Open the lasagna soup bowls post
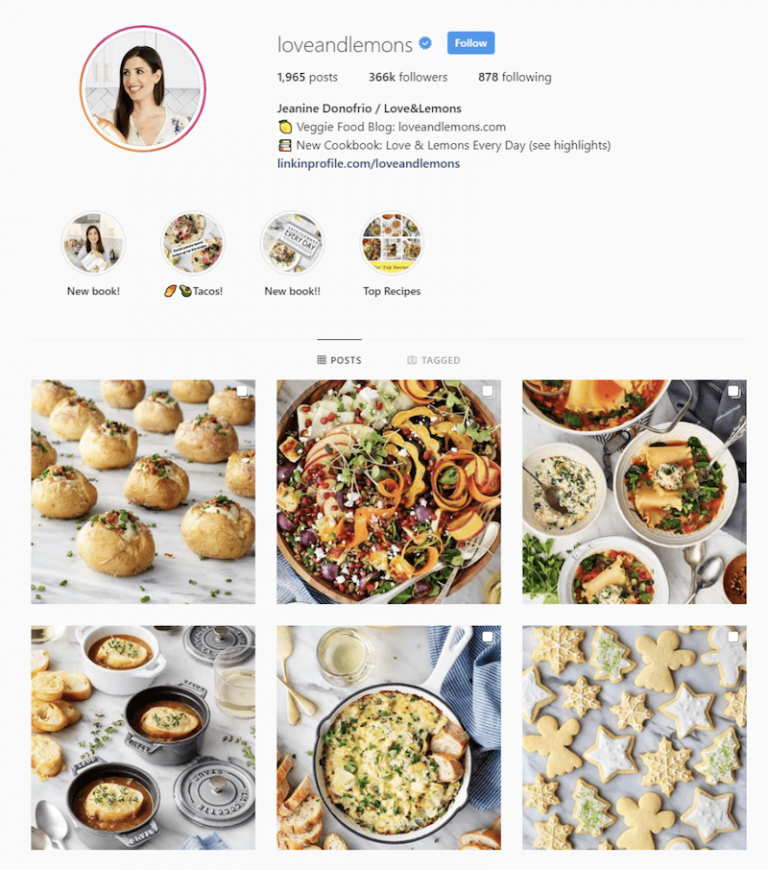768x870 pixels. tap(634, 492)
